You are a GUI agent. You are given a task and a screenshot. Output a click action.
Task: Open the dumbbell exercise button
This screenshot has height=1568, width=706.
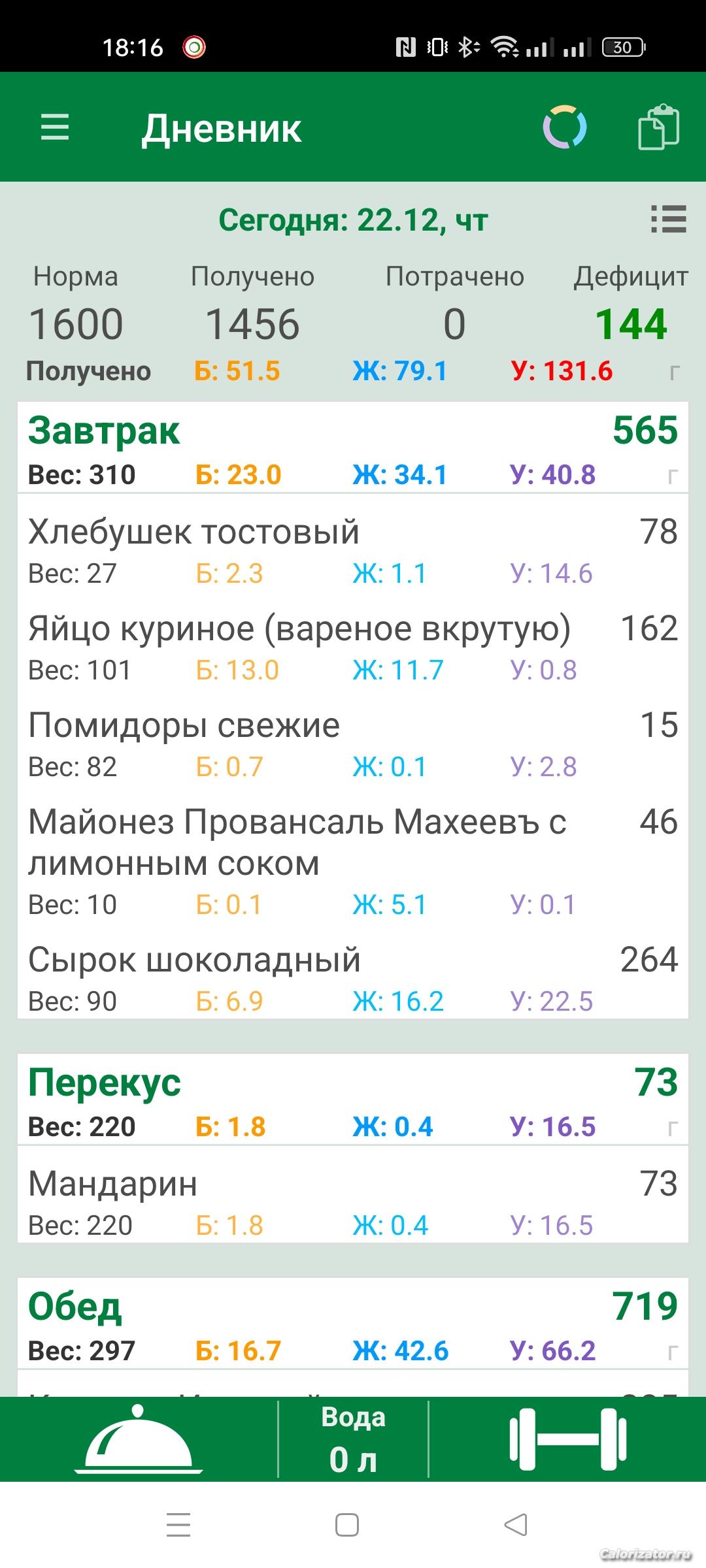pyautogui.click(x=567, y=1439)
